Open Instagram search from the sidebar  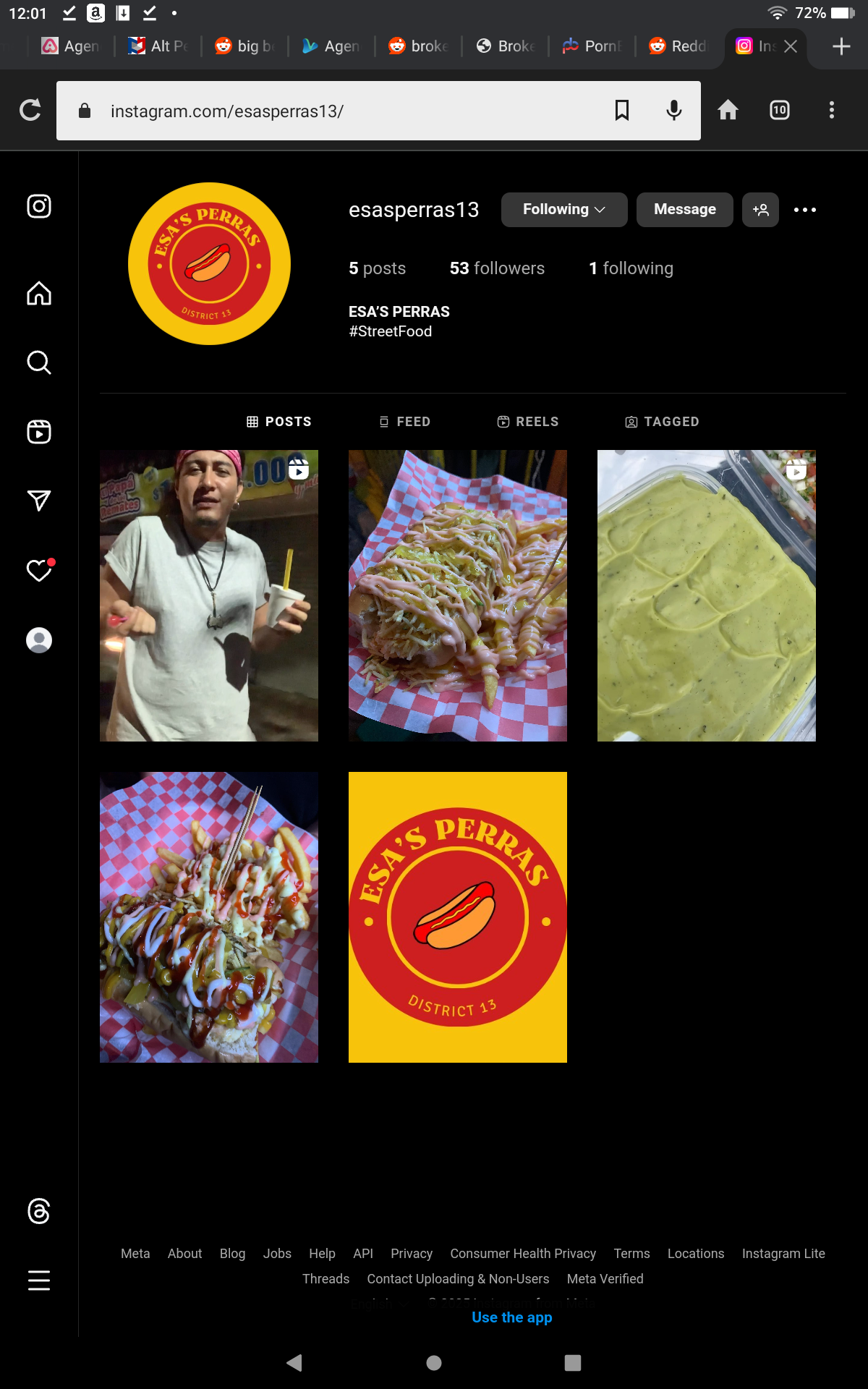point(39,362)
